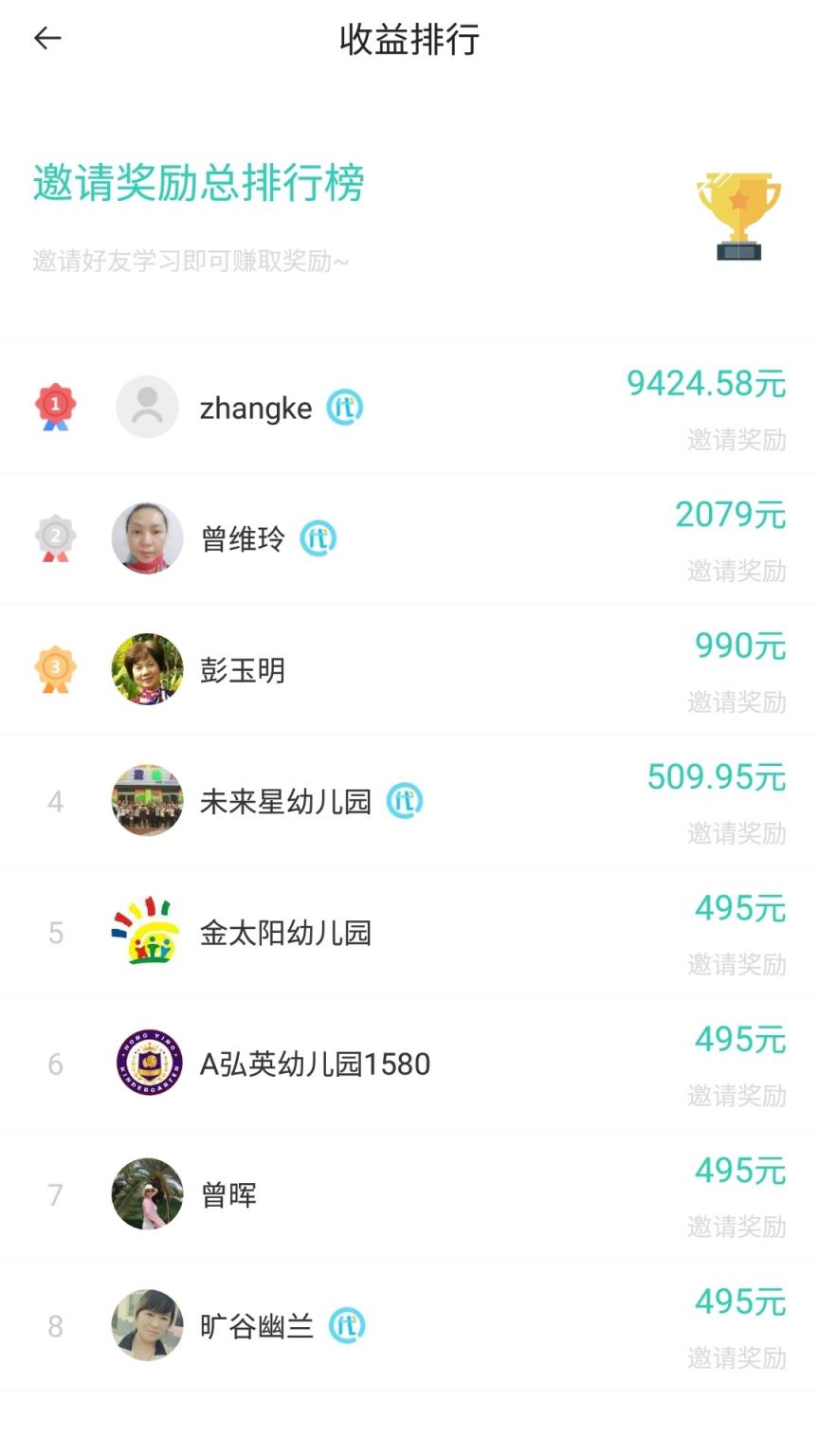819x1456 pixels.
Task: Click the A弘英幼儿园1580 crest avatar
Action: point(147,1063)
